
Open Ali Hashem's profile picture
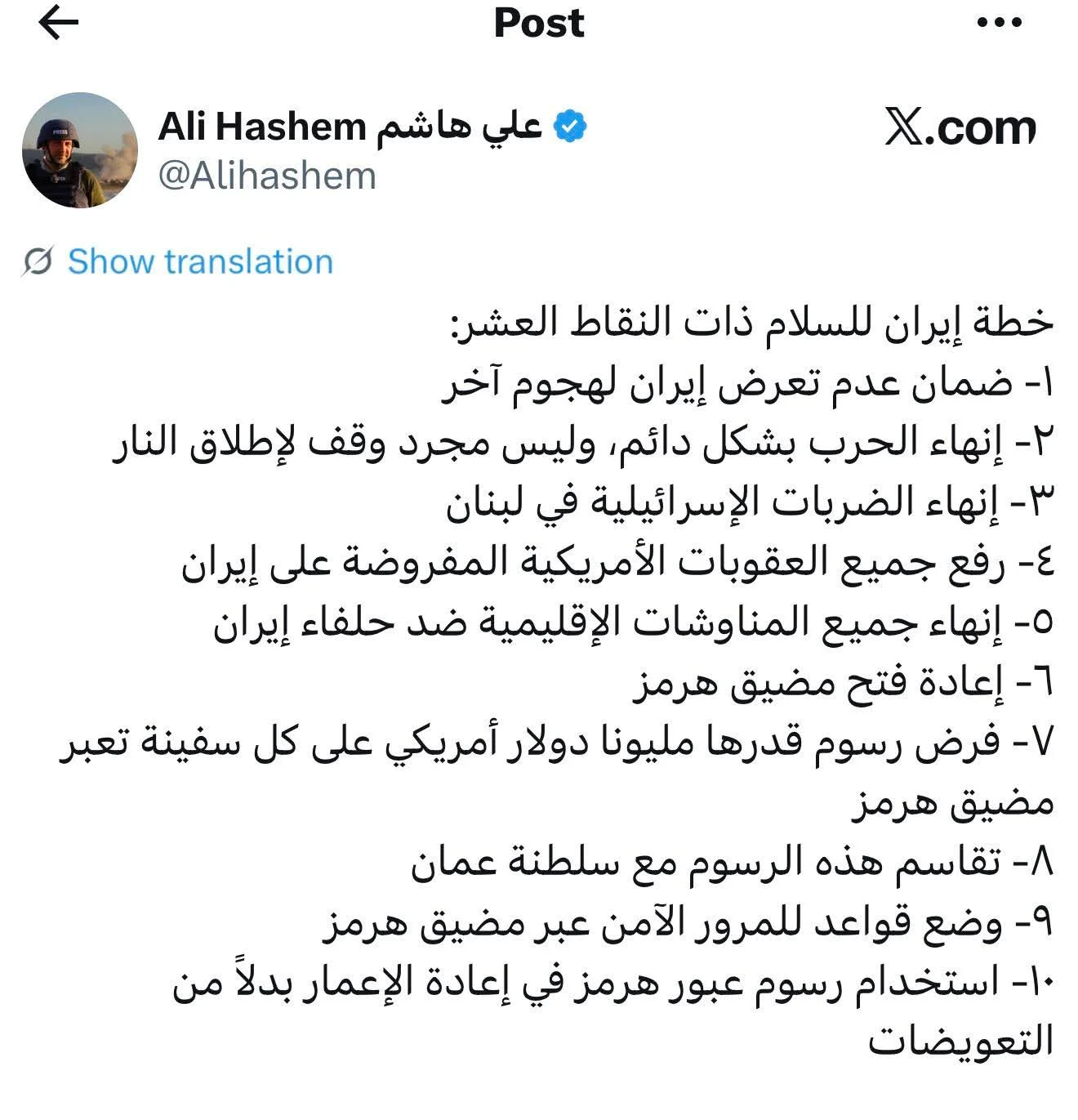(80, 151)
